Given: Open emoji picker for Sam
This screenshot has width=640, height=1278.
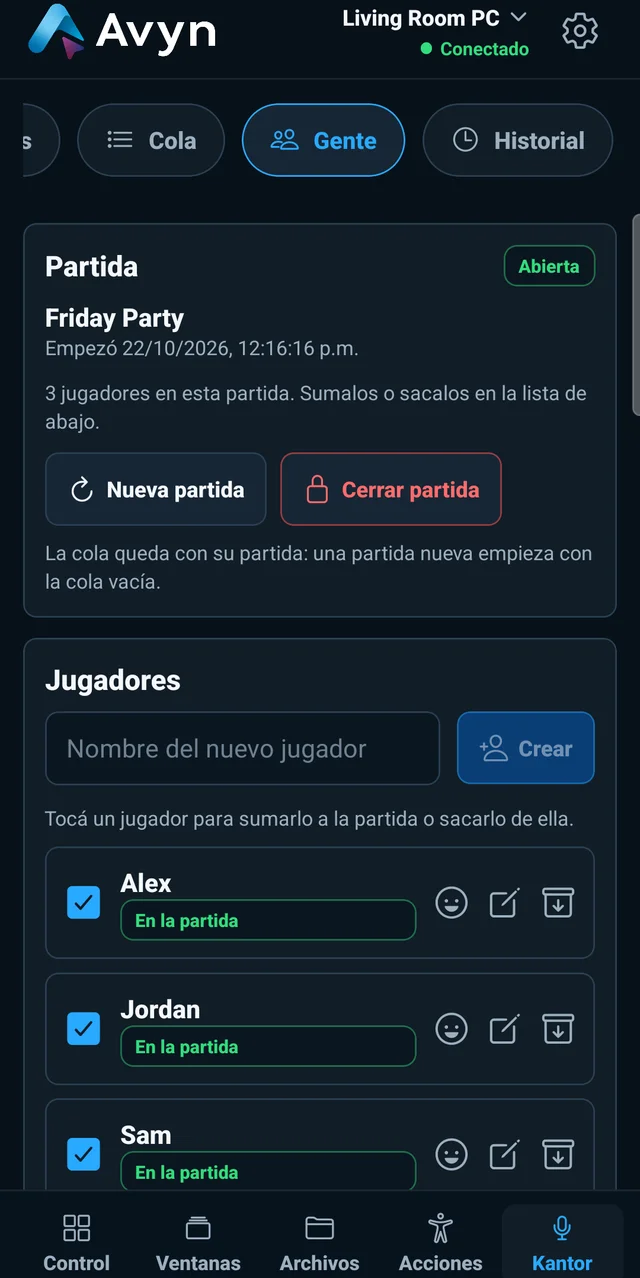Looking at the screenshot, I should coord(452,1155).
